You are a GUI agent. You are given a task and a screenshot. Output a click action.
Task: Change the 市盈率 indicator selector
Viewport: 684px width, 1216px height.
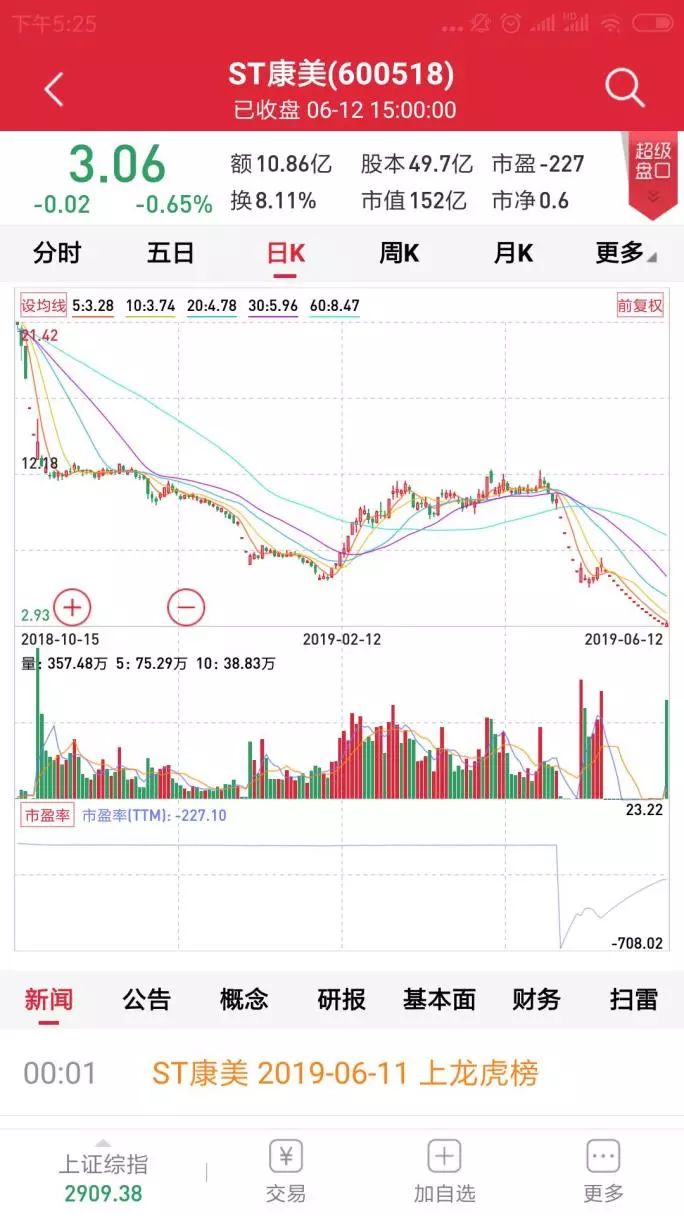[47, 815]
